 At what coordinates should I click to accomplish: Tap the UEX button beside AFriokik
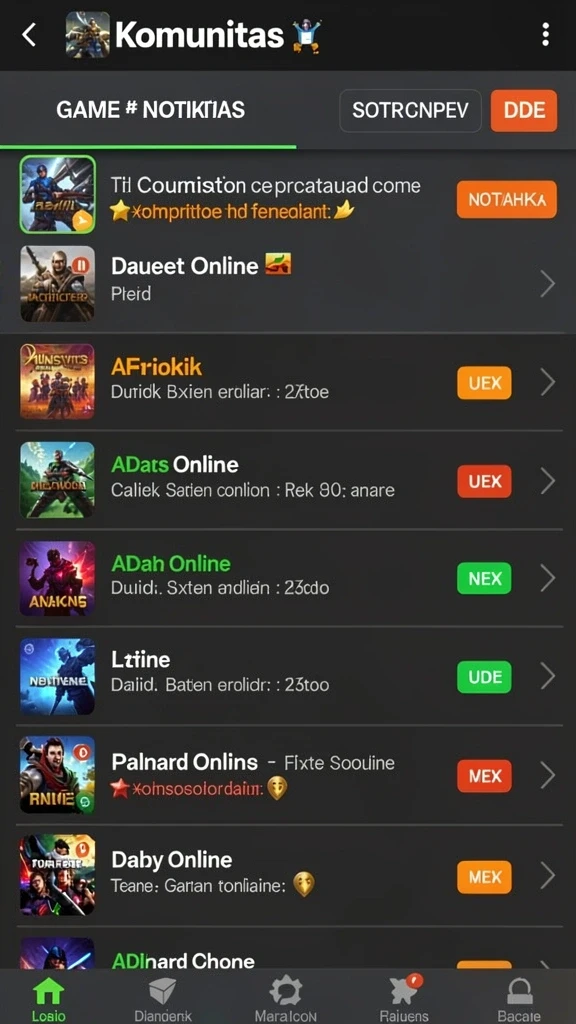tap(485, 383)
